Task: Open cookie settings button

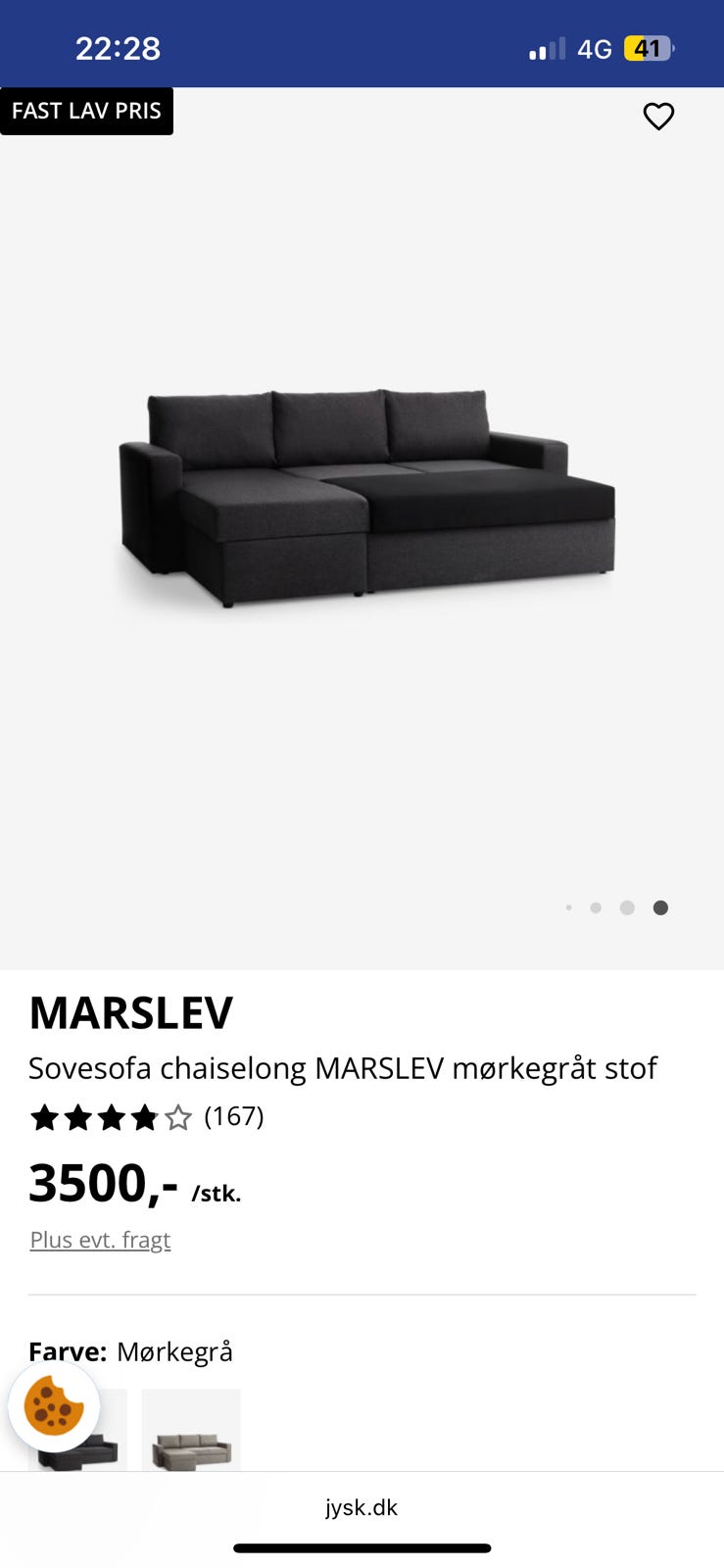Action: (x=54, y=1407)
